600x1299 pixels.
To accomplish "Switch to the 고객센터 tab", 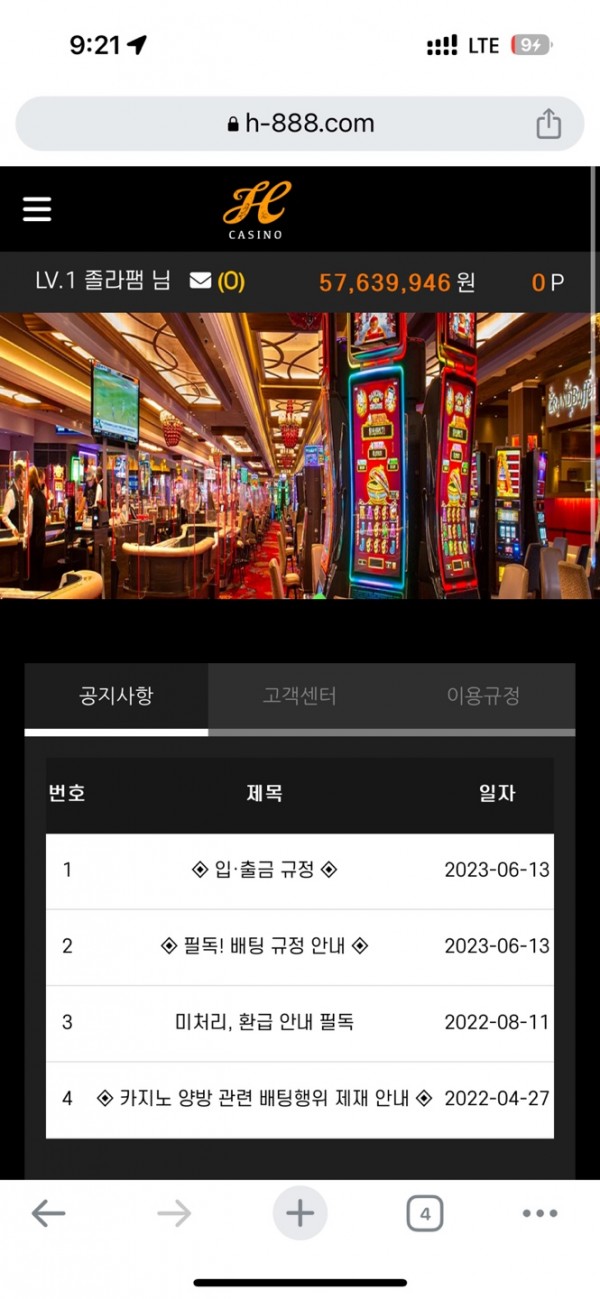I will click(x=299, y=696).
